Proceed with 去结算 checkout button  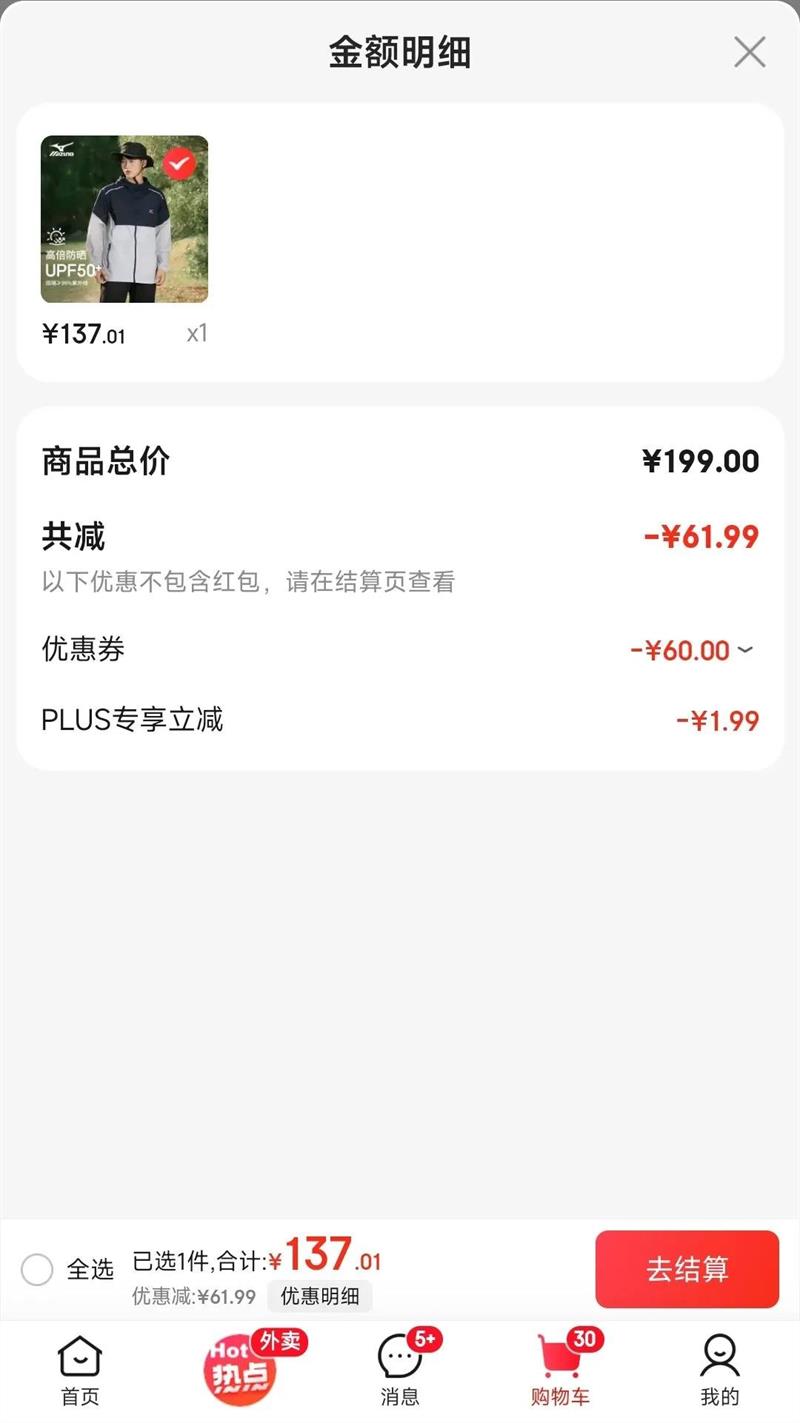tap(687, 1269)
